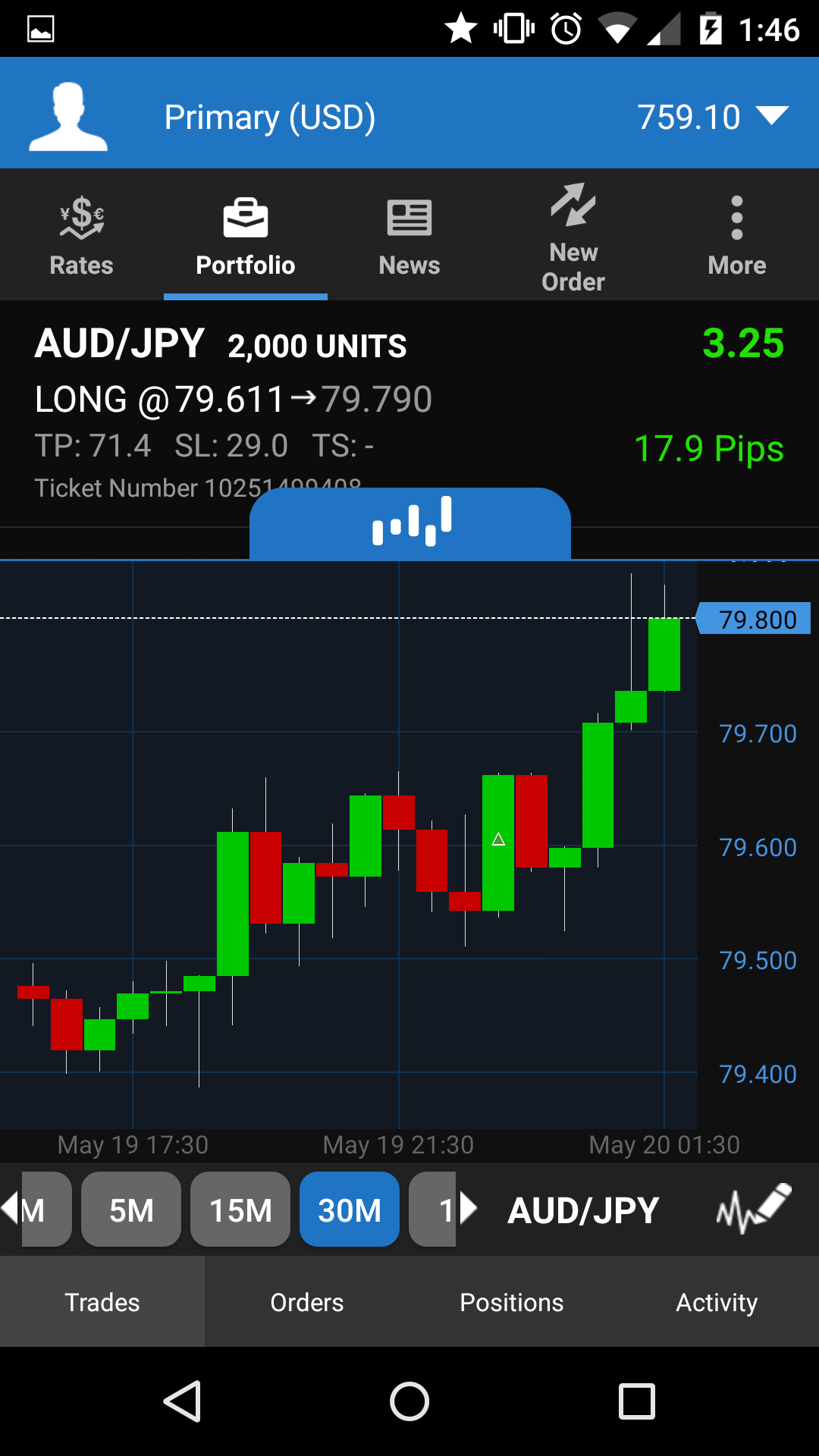819x1456 pixels.
Task: Open the News tab
Action: (x=409, y=235)
